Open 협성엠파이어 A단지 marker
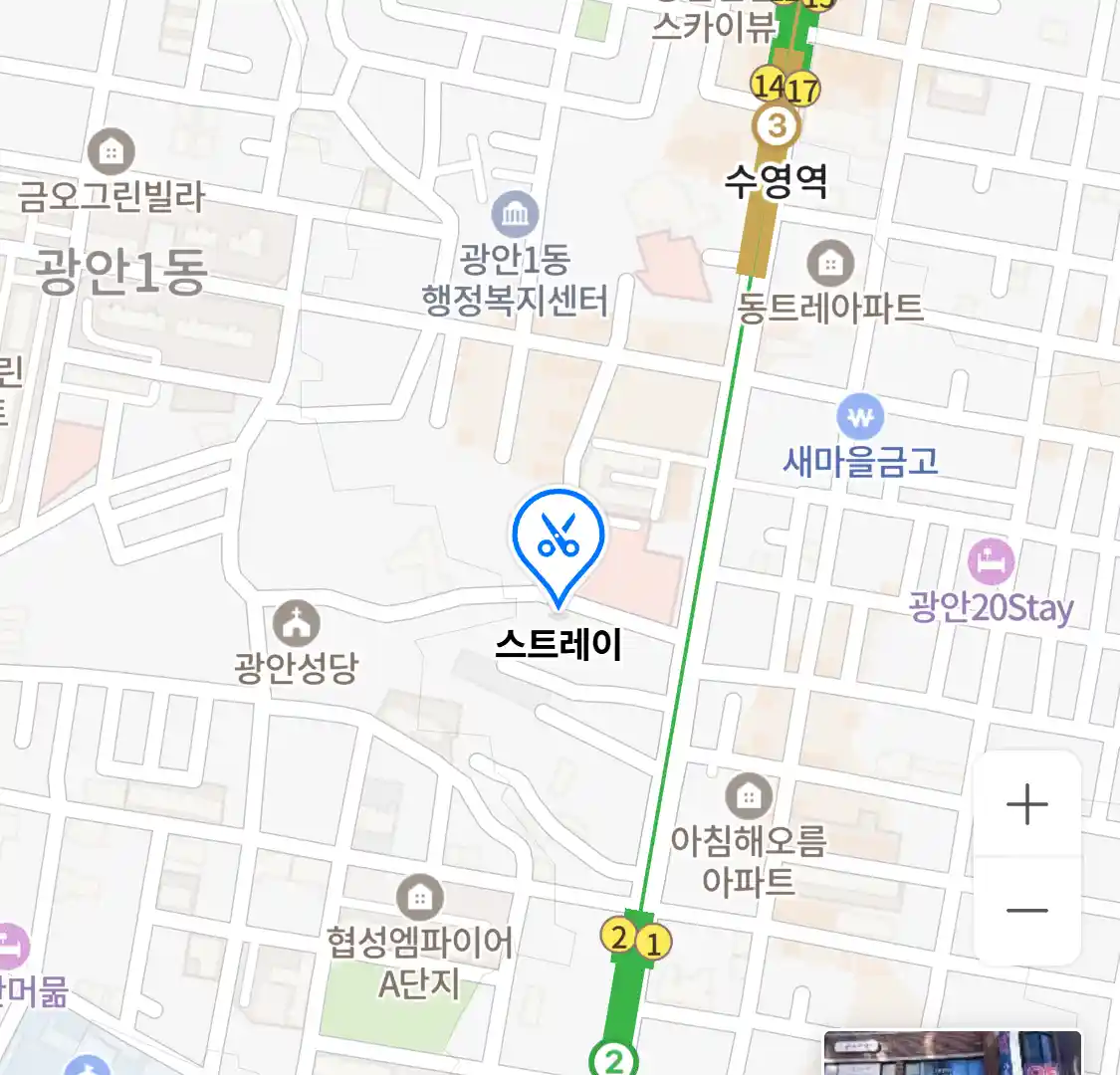Viewport: 1120px width, 1075px height. [x=419, y=898]
